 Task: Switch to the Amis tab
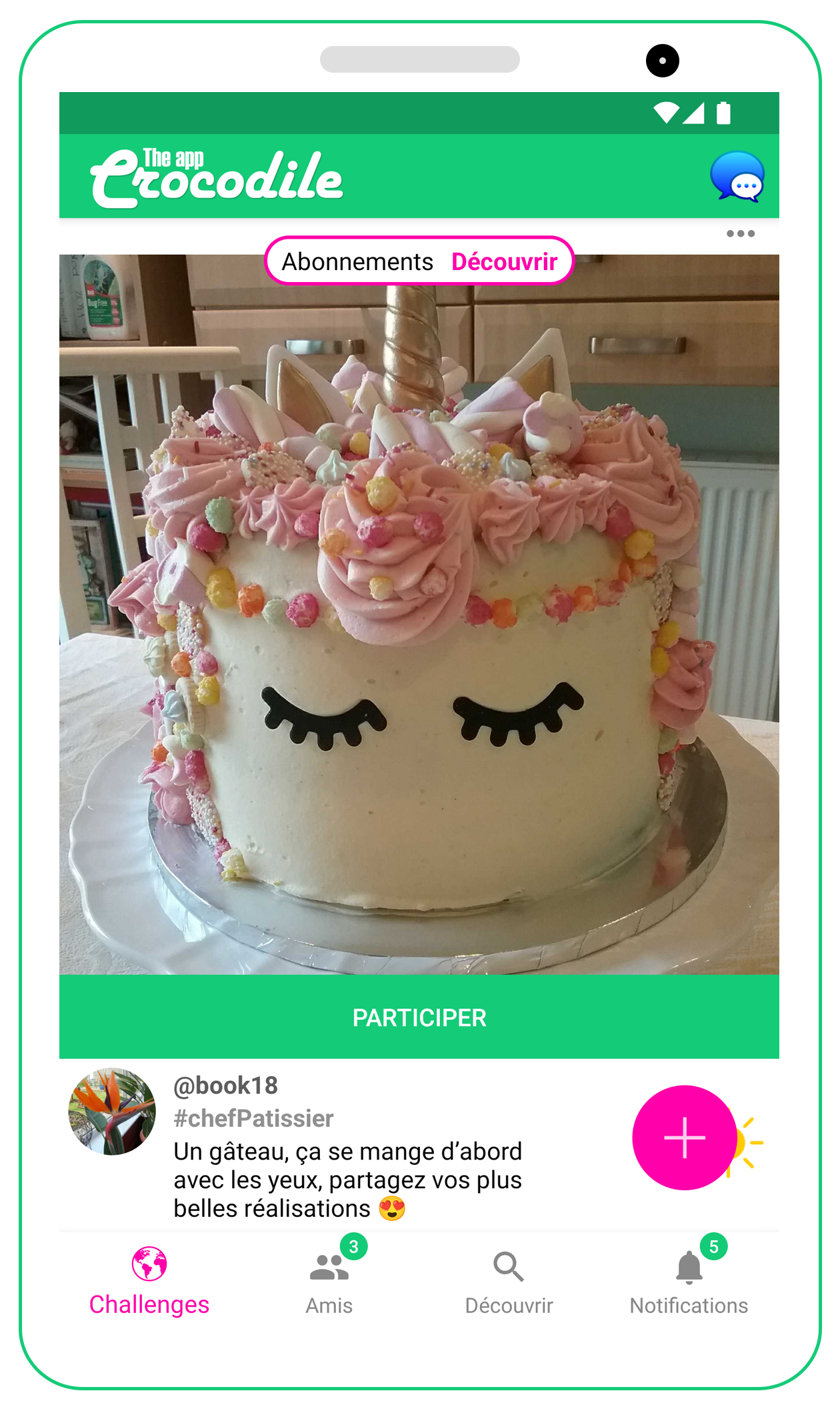329,1282
